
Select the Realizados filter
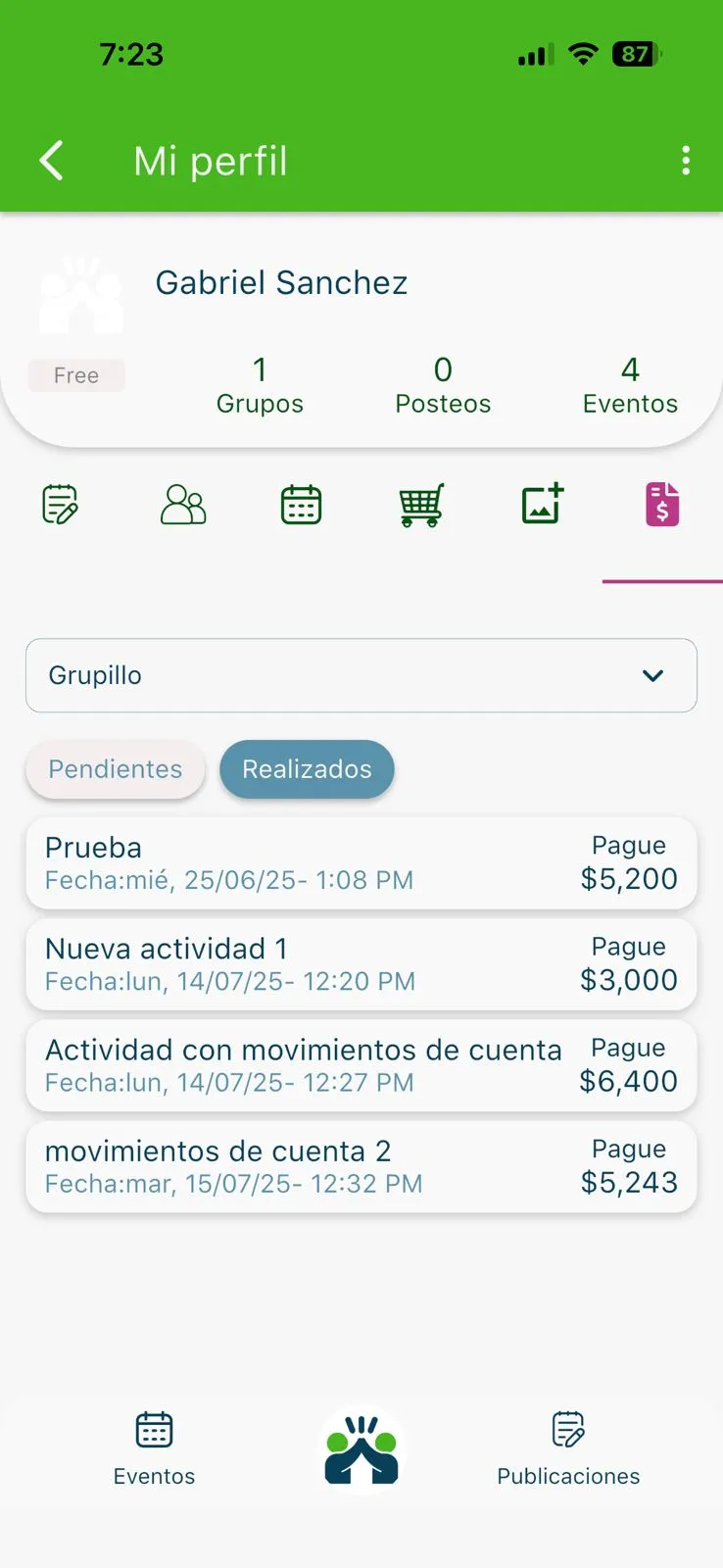click(307, 769)
